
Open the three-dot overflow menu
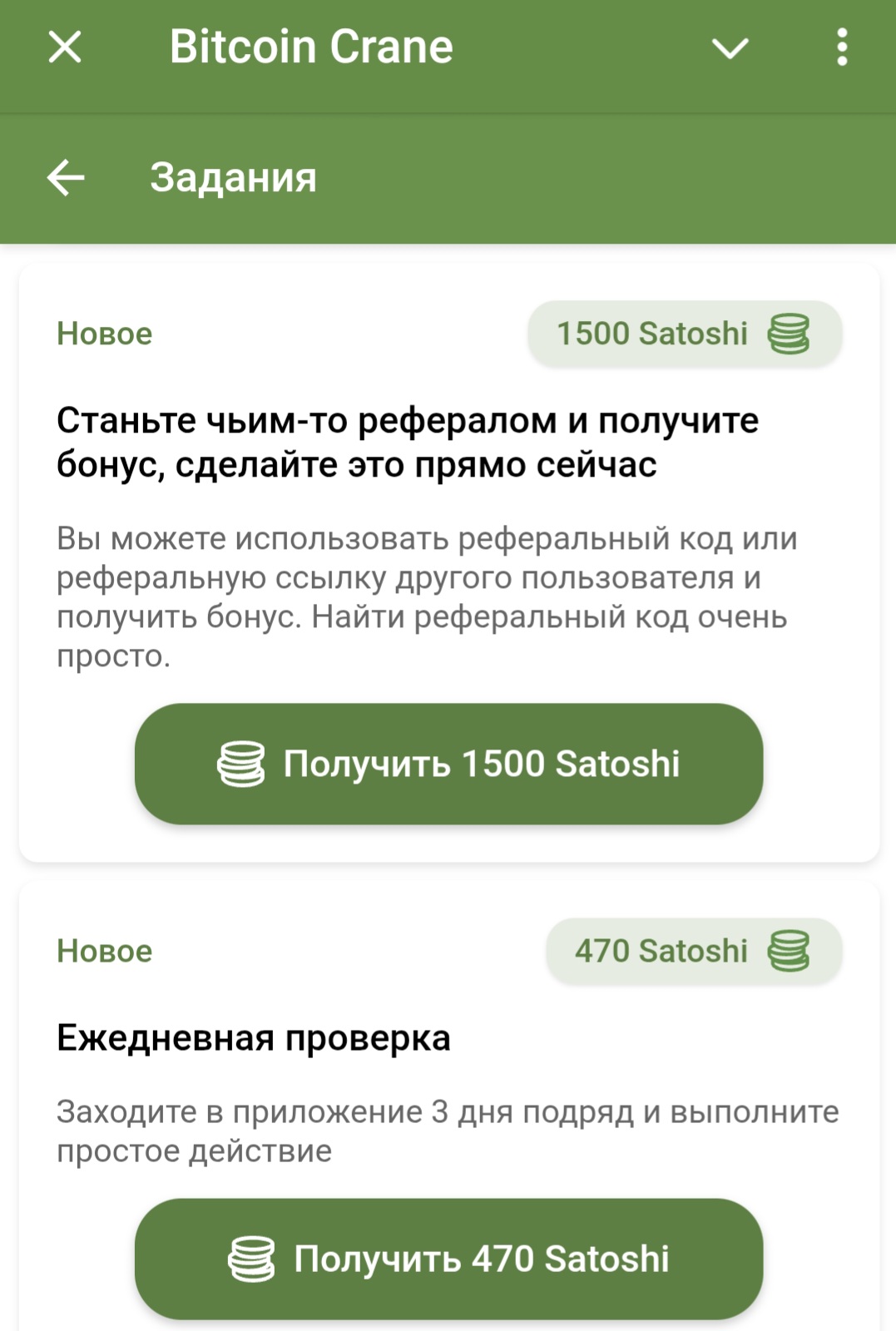pyautogui.click(x=842, y=47)
